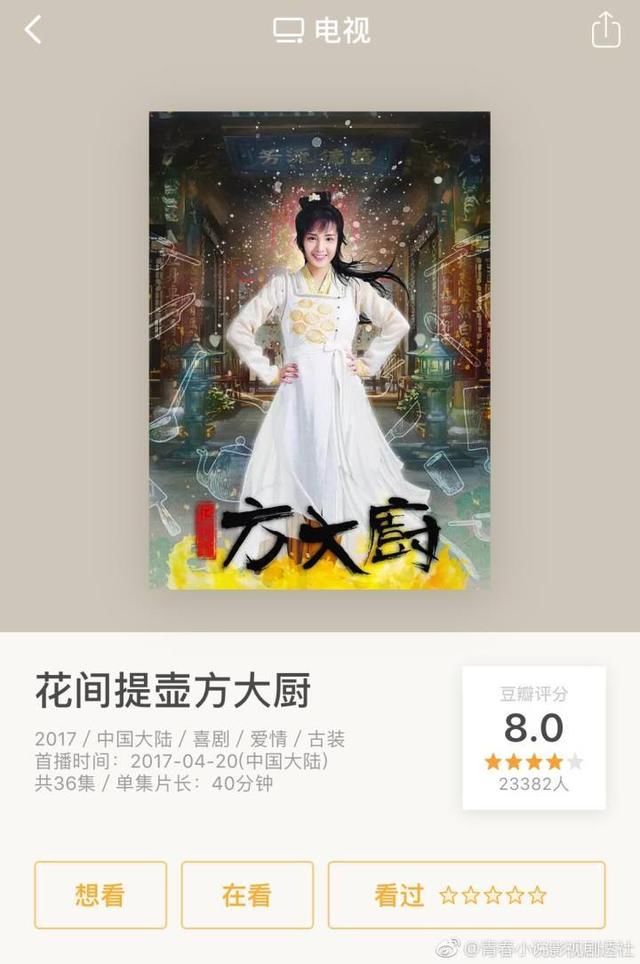The width and height of the screenshot is (640, 964).
Task: Go back using the top-left arrow
Action: tap(33, 30)
